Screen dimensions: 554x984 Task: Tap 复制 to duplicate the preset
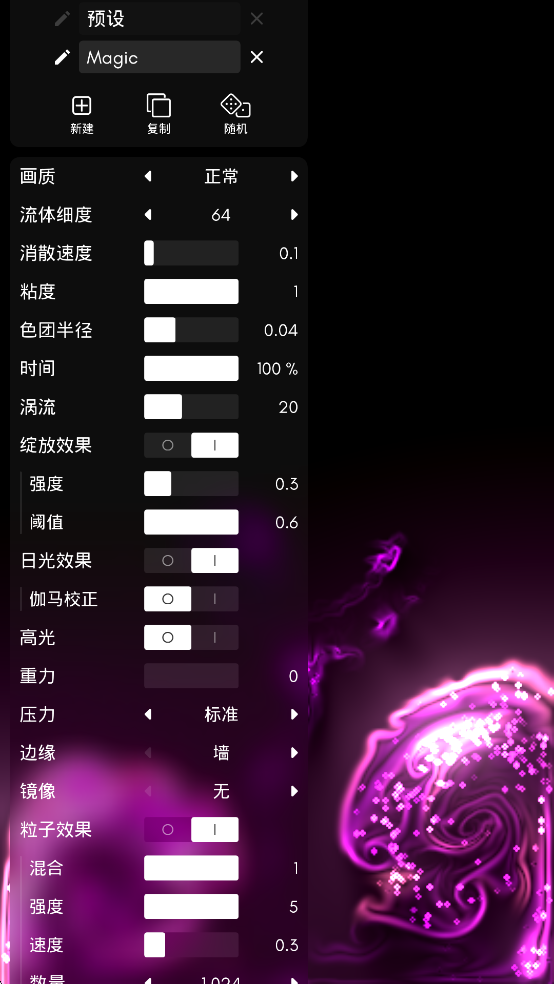pyautogui.click(x=159, y=115)
